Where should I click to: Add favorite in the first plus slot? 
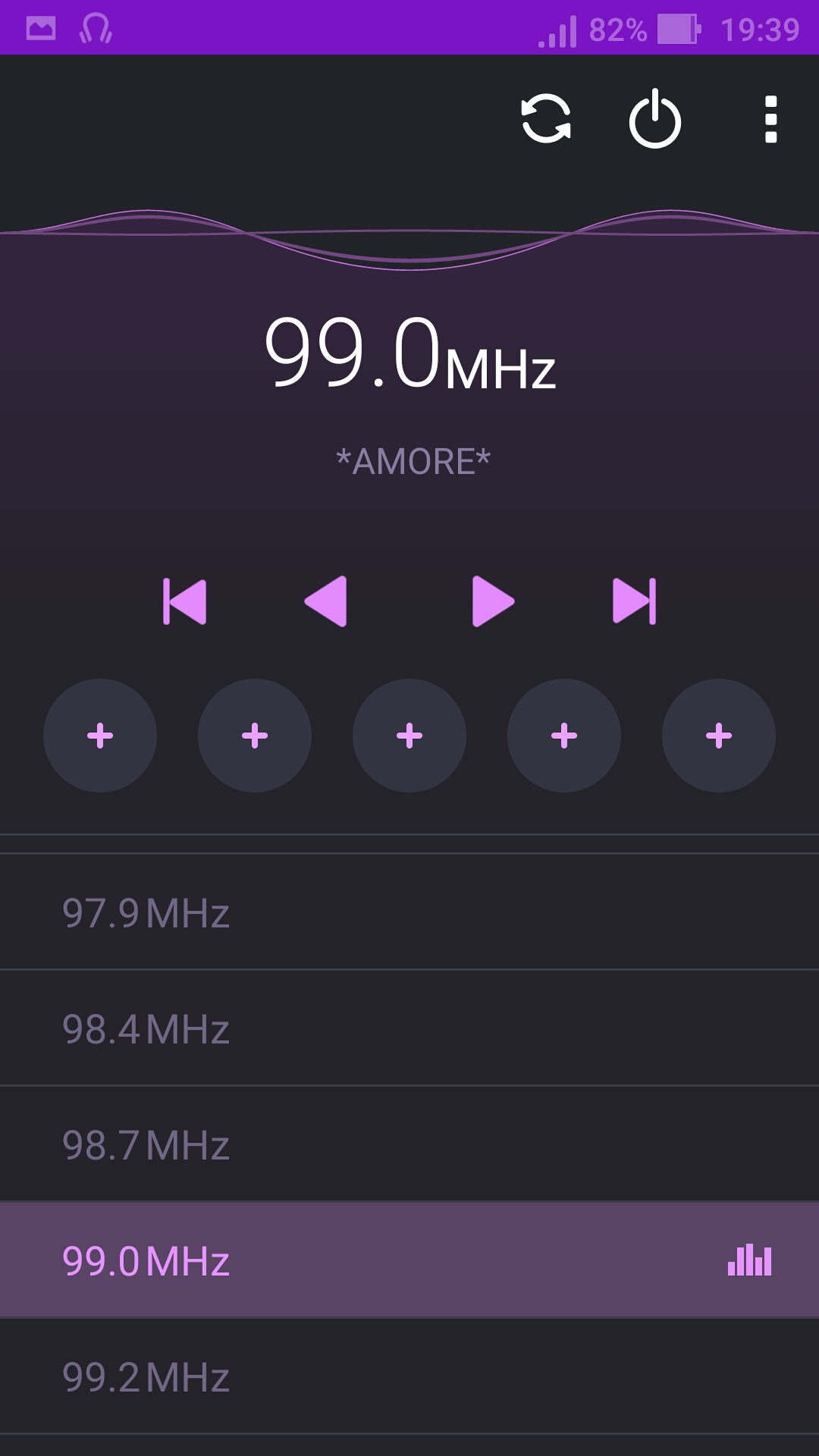(x=100, y=736)
